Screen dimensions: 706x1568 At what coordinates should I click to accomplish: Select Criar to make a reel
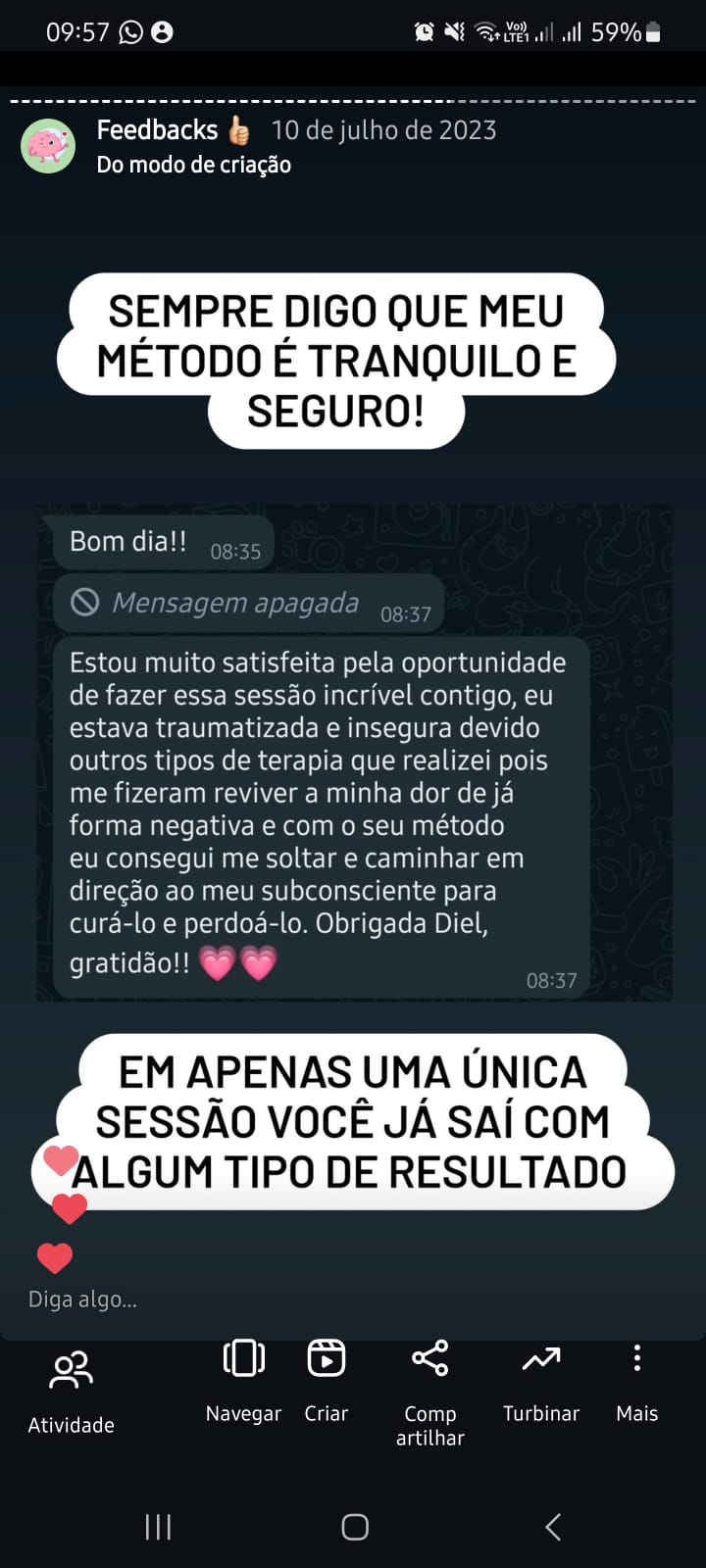[x=326, y=1380]
